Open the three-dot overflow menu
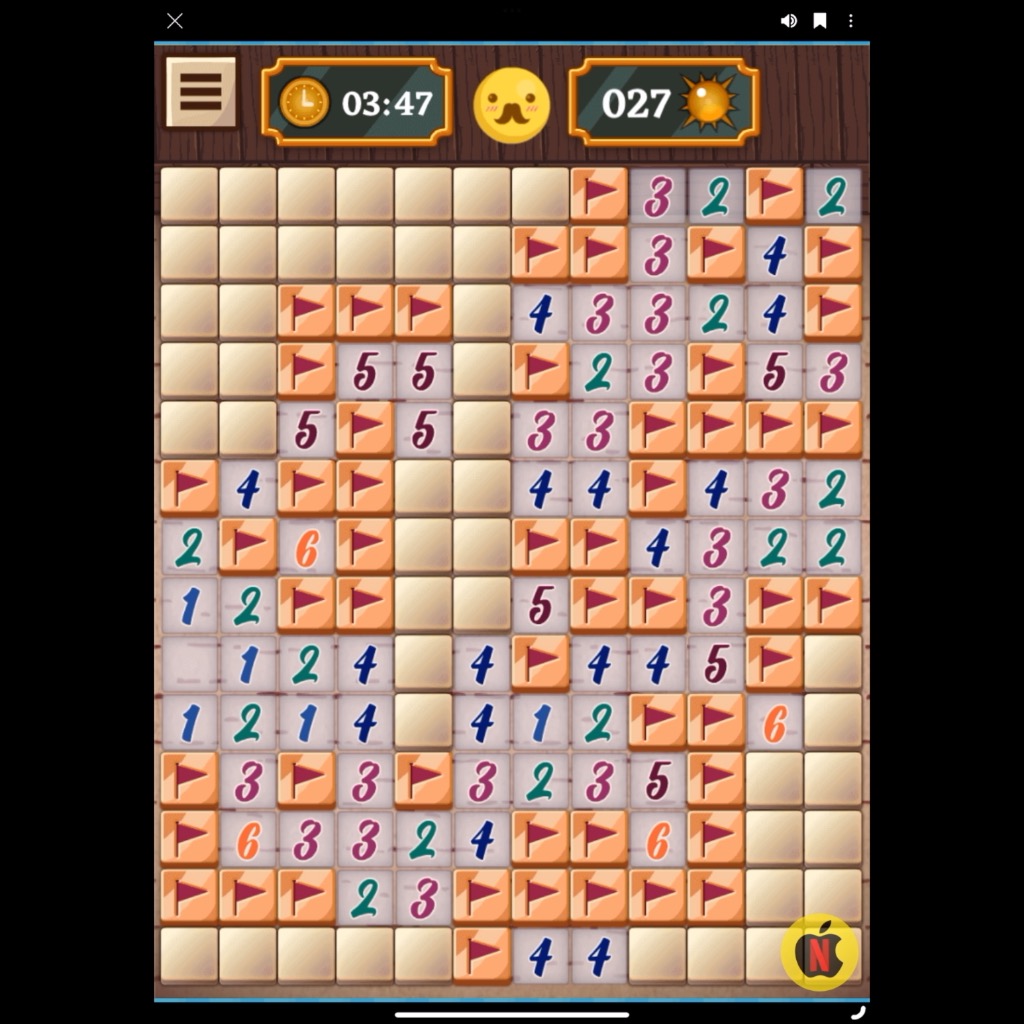The width and height of the screenshot is (1024, 1024). pos(851,21)
